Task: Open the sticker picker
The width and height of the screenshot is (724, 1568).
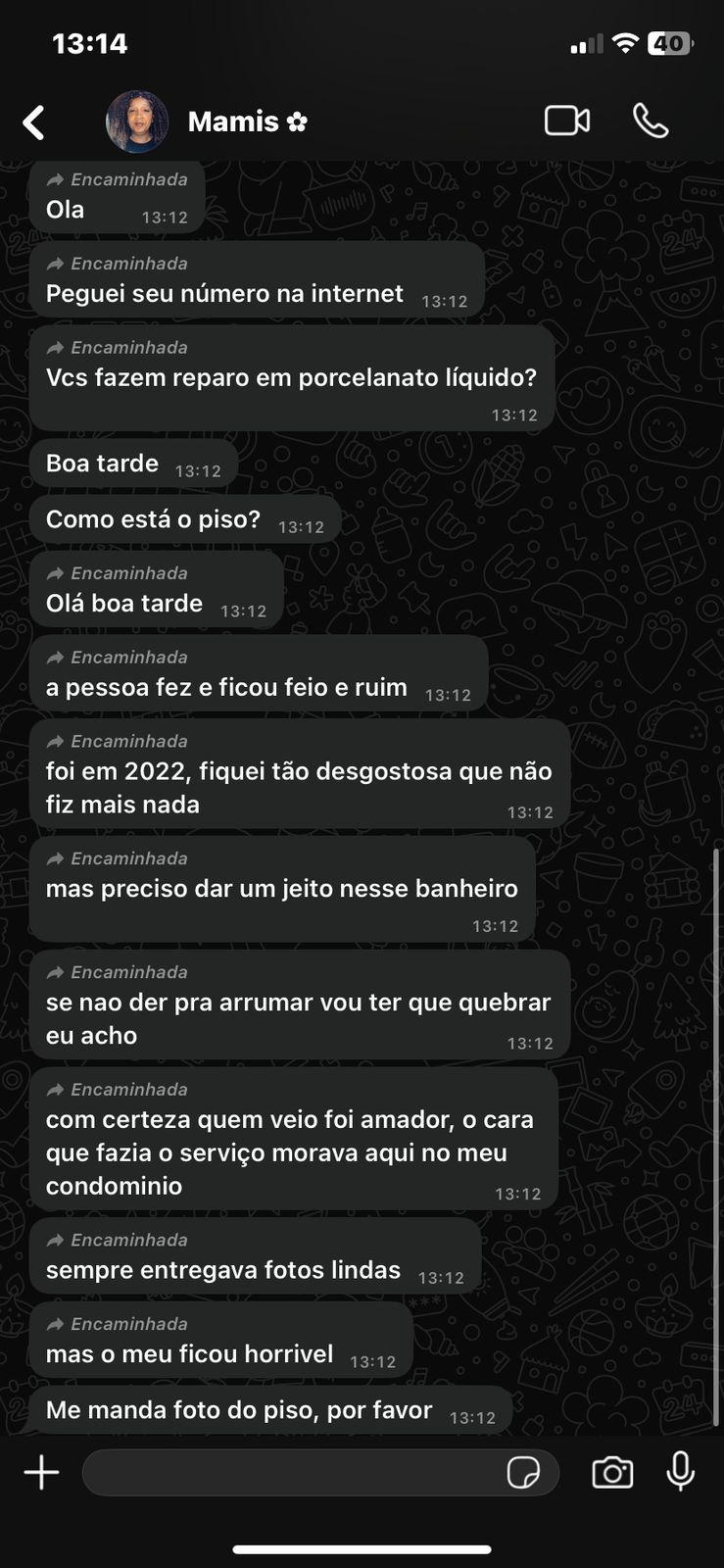Action: [523, 1472]
